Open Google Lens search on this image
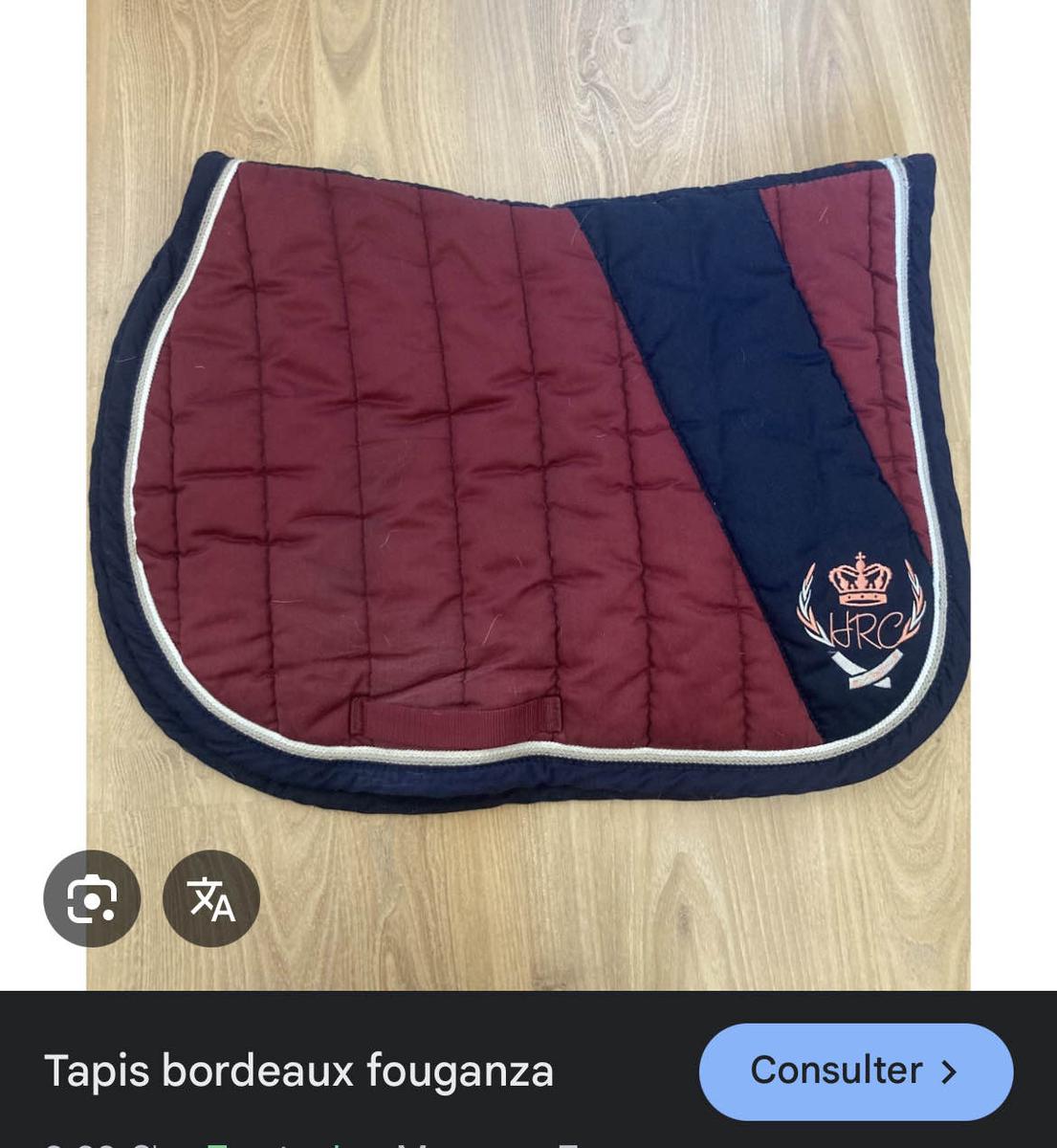Image resolution: width=1057 pixels, height=1148 pixels. [x=92, y=898]
